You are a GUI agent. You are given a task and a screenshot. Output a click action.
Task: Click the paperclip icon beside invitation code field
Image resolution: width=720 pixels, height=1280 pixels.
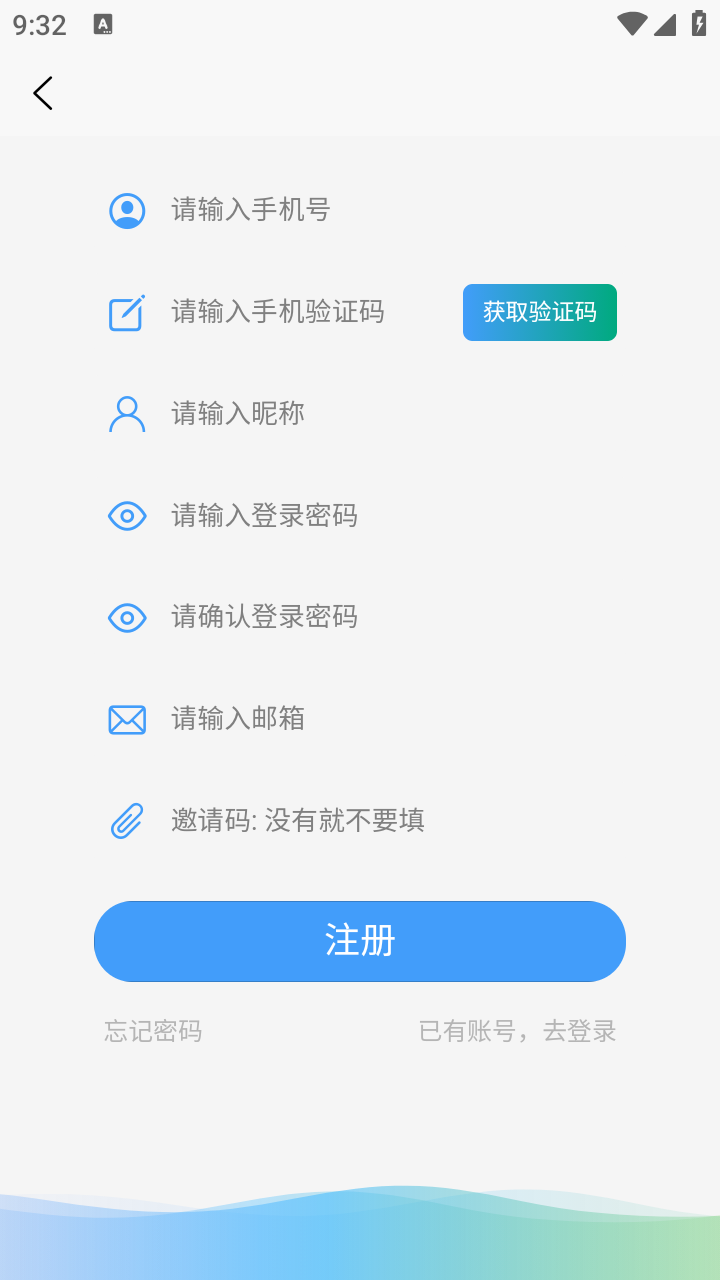tap(126, 820)
